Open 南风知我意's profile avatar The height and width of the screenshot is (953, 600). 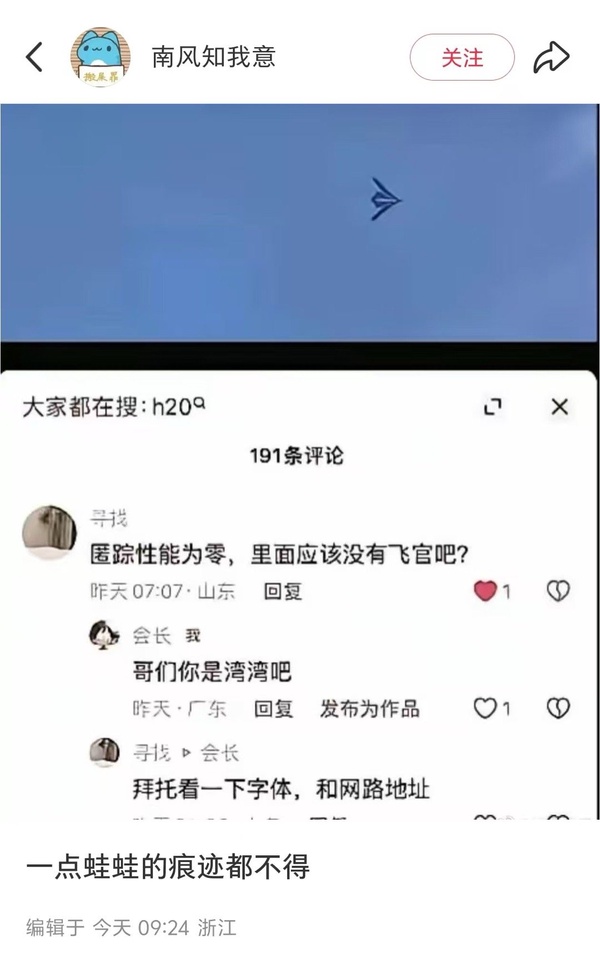click(x=100, y=57)
